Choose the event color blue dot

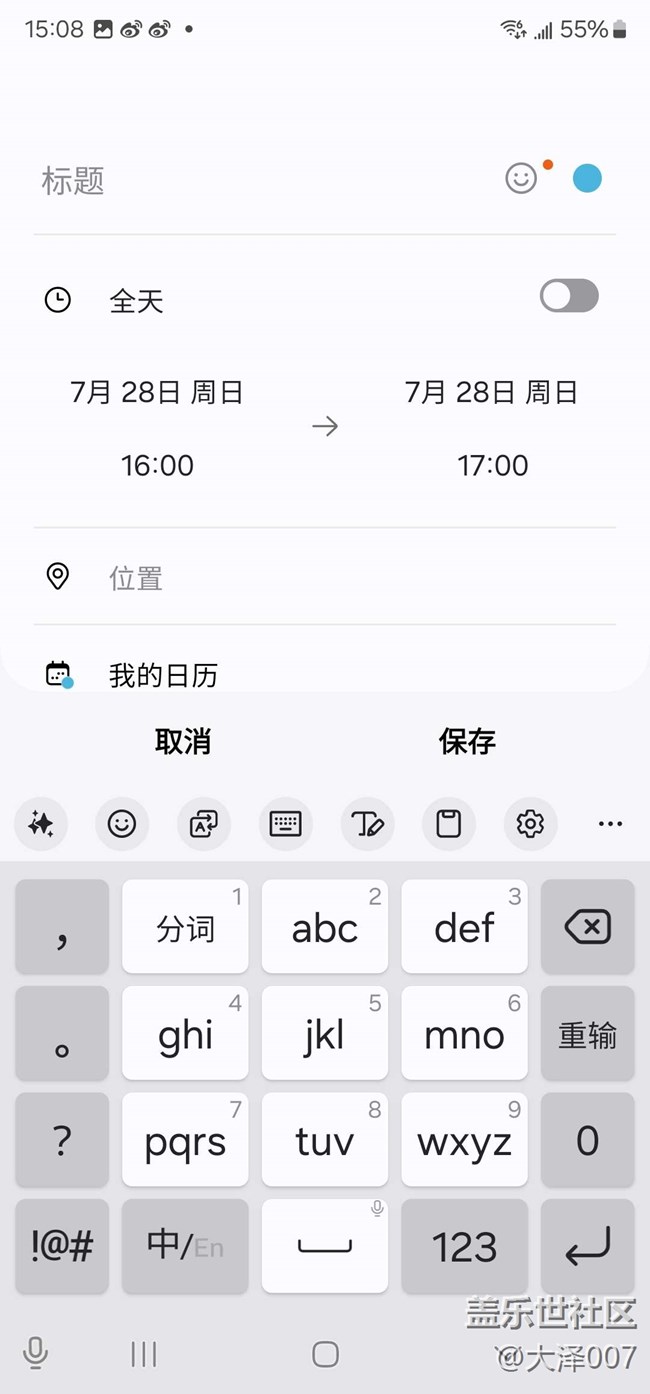coord(587,179)
